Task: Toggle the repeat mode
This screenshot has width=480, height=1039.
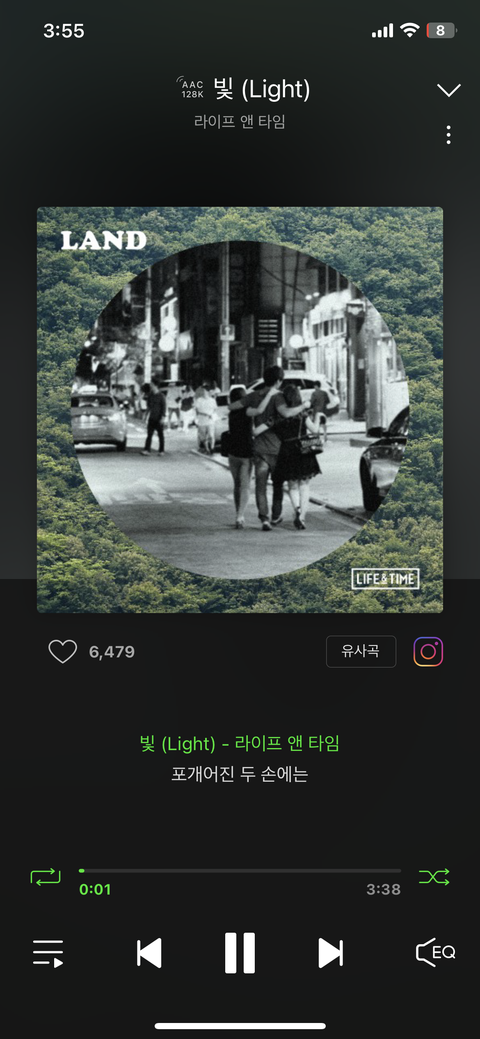Action: click(x=45, y=877)
